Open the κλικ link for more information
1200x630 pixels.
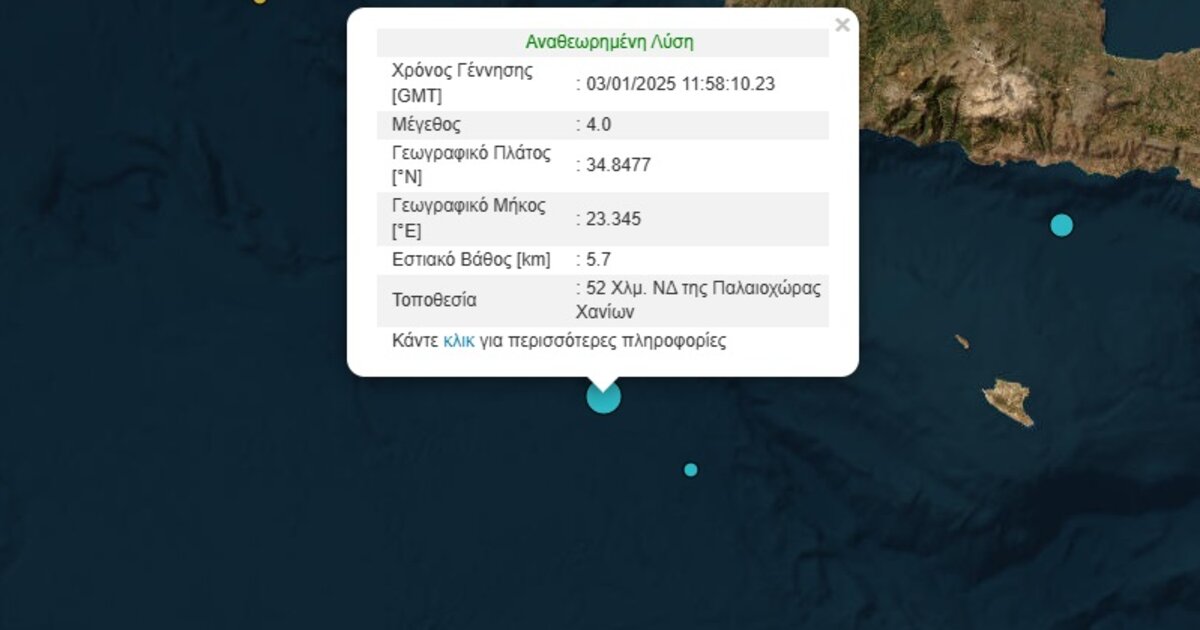click(x=459, y=341)
